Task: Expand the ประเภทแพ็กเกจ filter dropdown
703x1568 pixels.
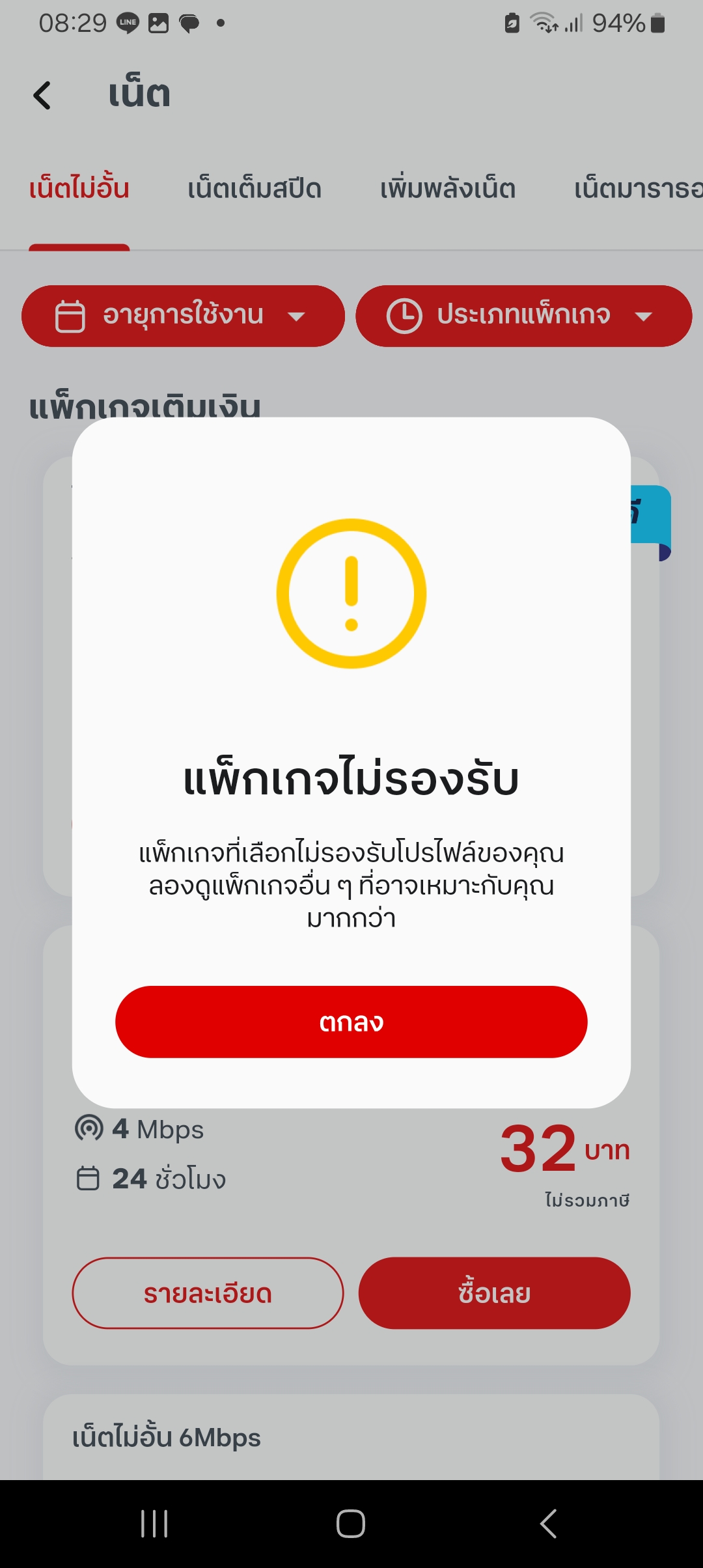Action: click(523, 316)
